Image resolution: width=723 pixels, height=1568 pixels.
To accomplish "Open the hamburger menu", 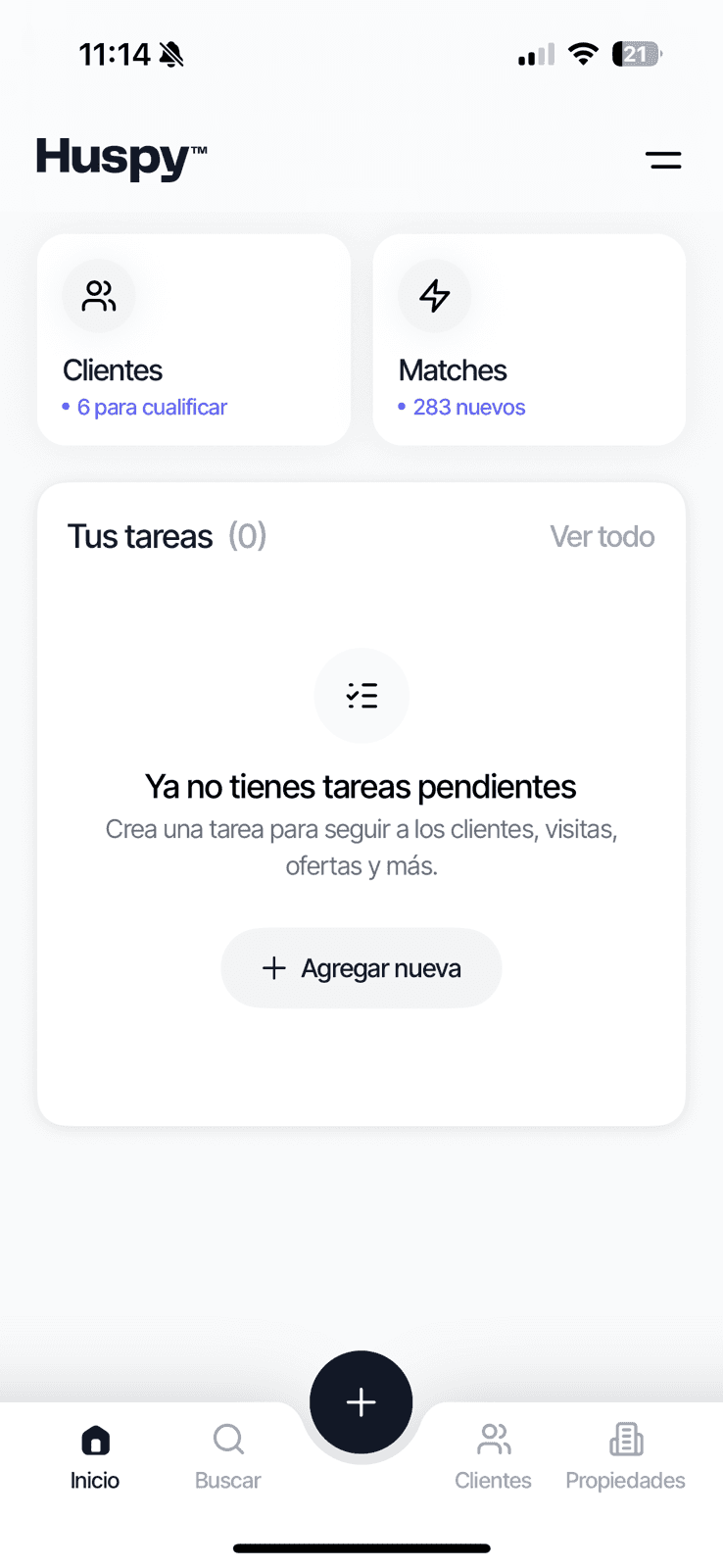I will coord(663,160).
